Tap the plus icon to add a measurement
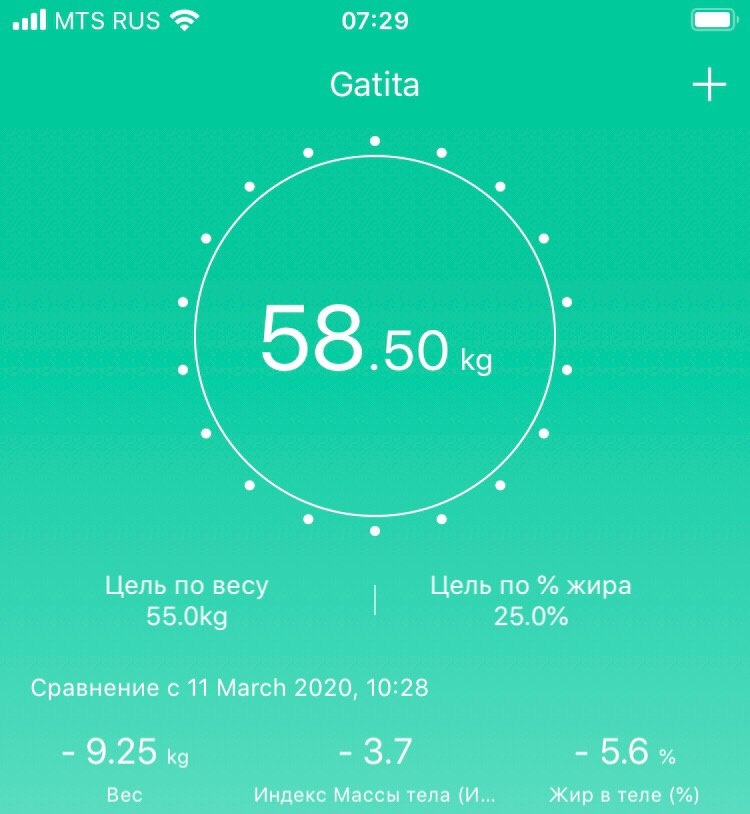This screenshot has width=750, height=814. [709, 84]
